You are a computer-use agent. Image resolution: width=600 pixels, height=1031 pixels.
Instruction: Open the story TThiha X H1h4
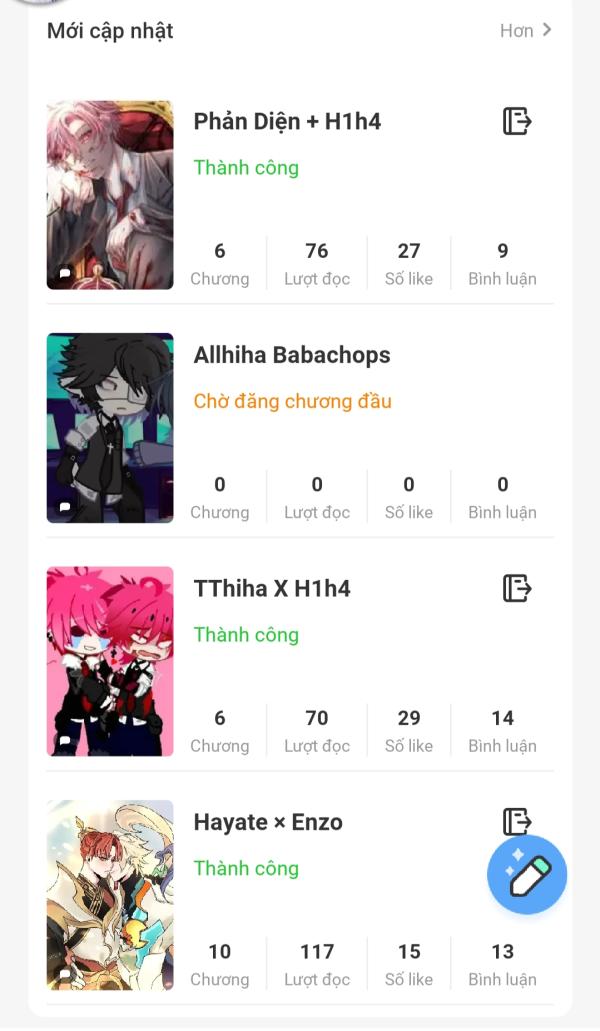click(x=272, y=588)
